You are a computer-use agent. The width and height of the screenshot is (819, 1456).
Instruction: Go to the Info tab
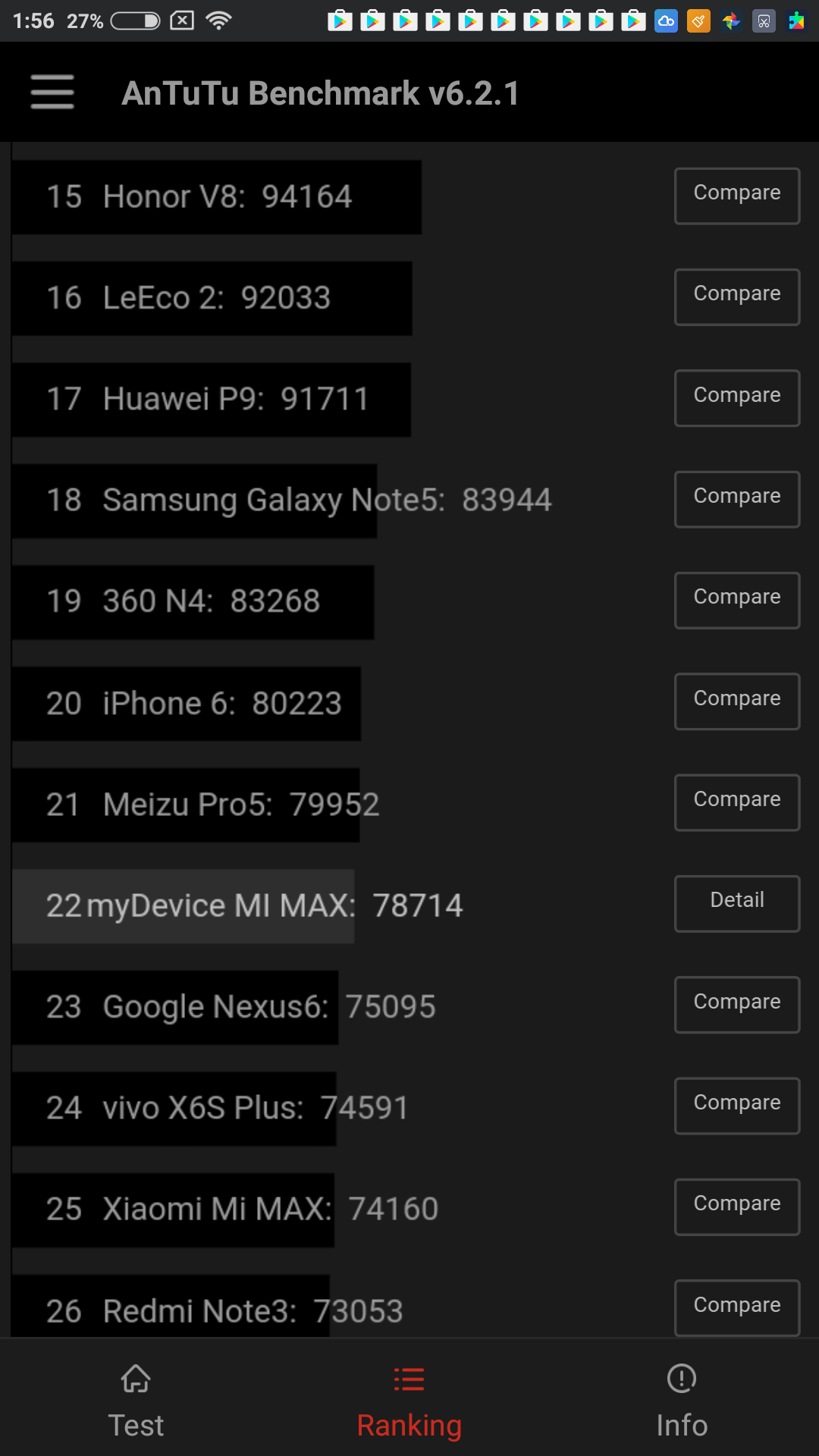pyautogui.click(x=682, y=1400)
